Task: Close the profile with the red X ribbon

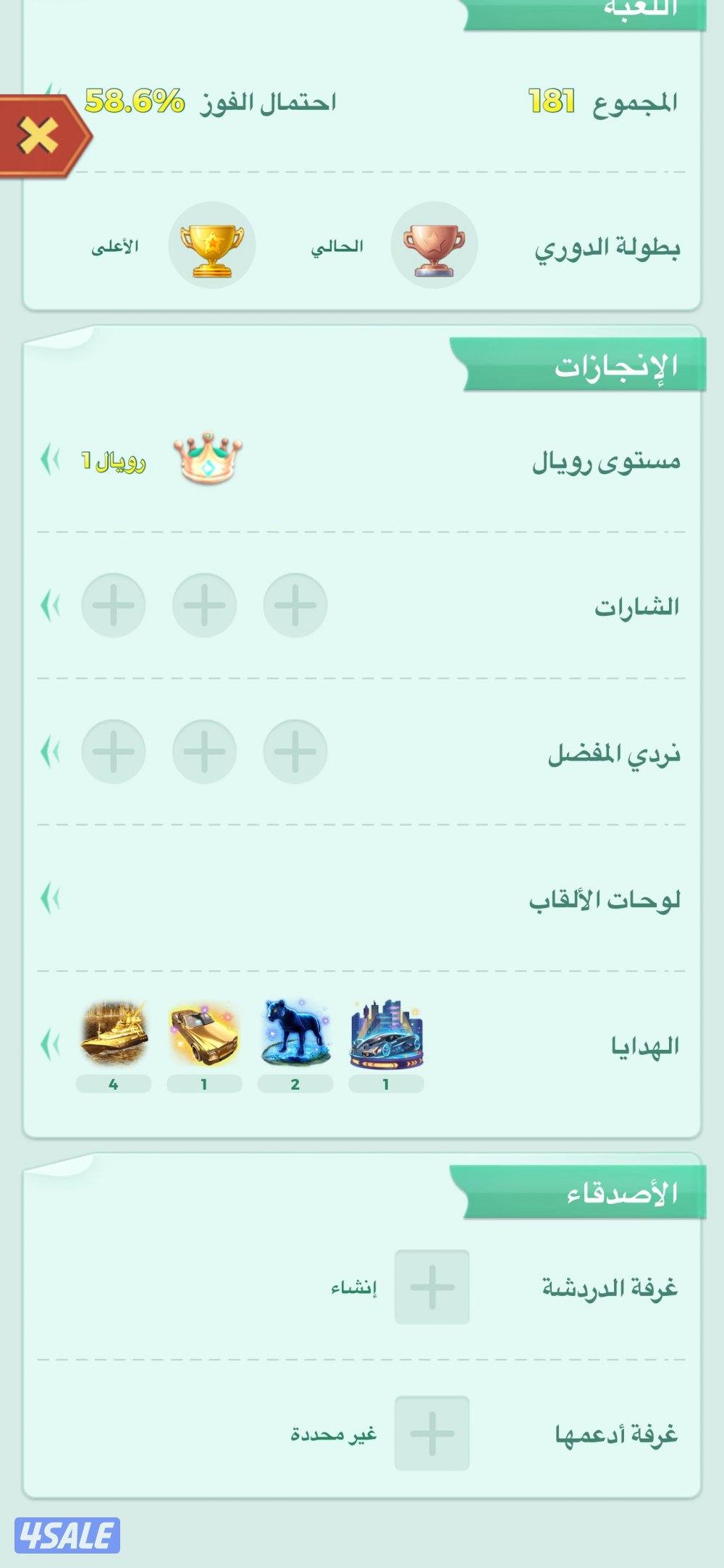Action: [38, 134]
